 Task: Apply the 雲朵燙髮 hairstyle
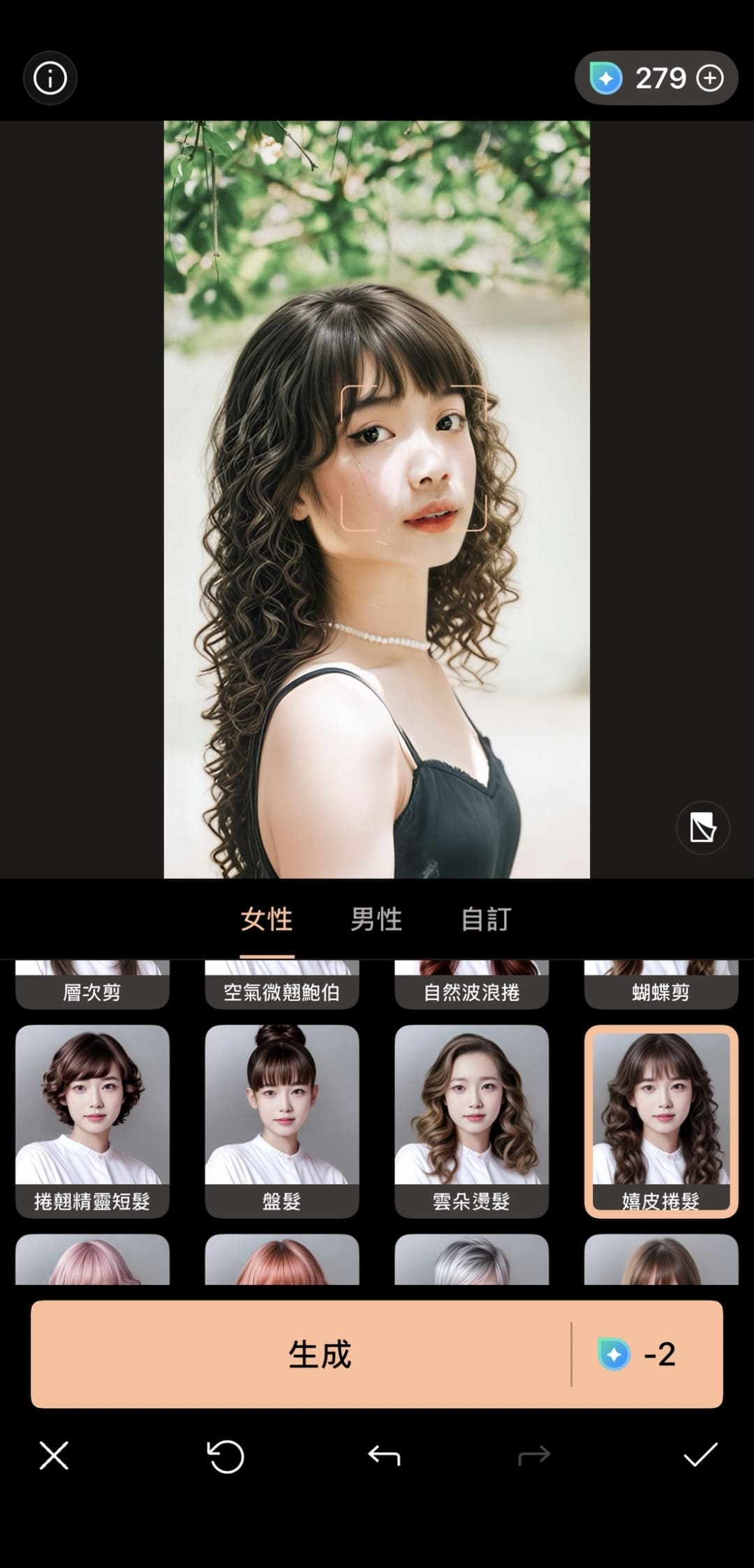tap(471, 1120)
